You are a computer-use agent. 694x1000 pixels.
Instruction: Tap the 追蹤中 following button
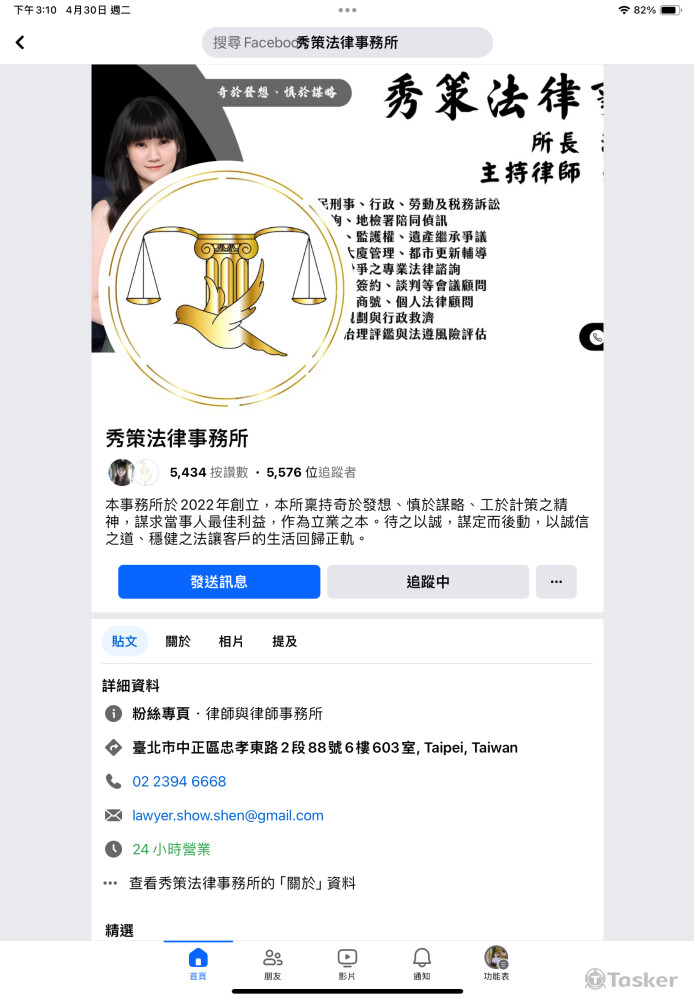tap(428, 582)
